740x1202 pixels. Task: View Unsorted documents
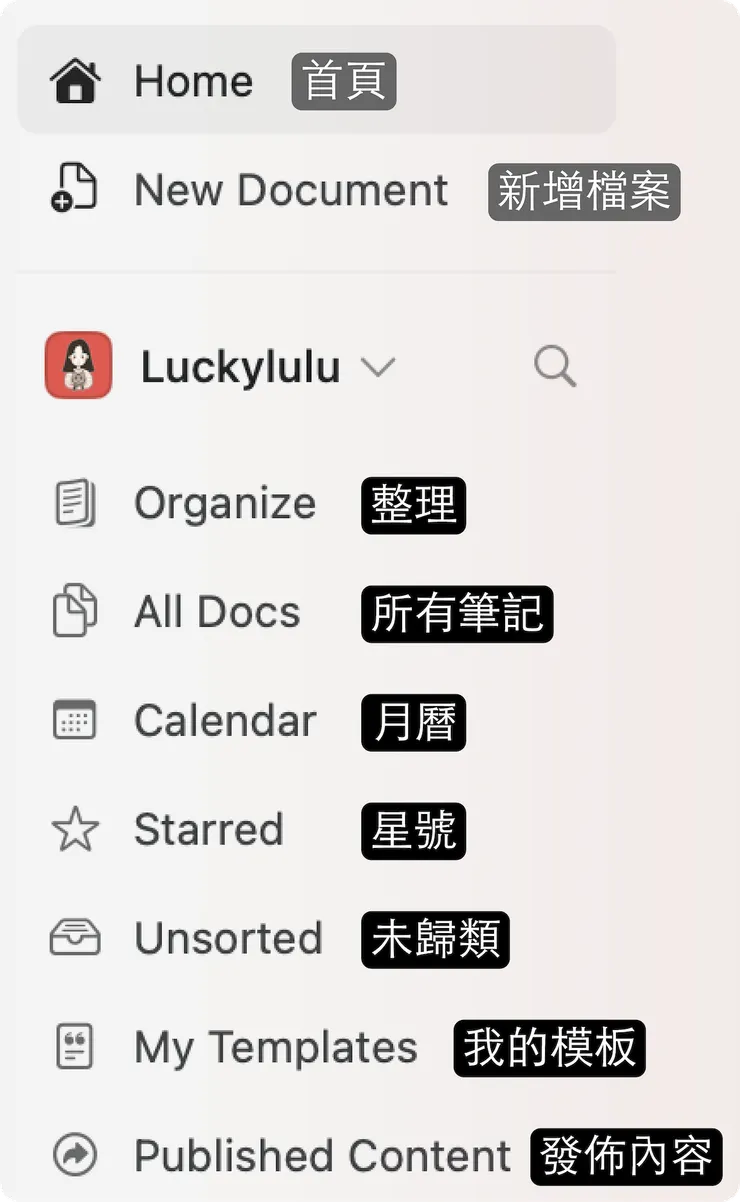click(228, 938)
